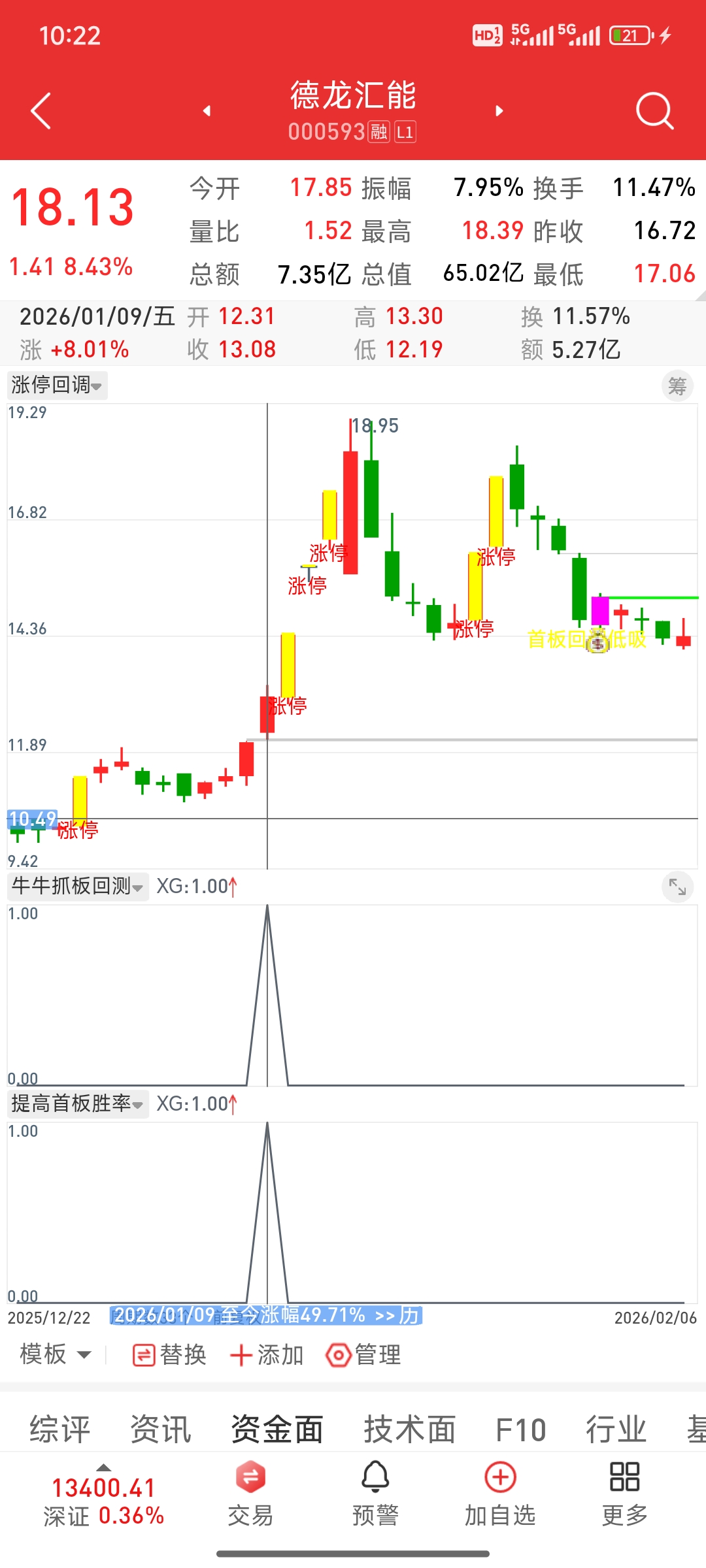Open the 提高首板胜率 indicator dropdown

tap(77, 1103)
